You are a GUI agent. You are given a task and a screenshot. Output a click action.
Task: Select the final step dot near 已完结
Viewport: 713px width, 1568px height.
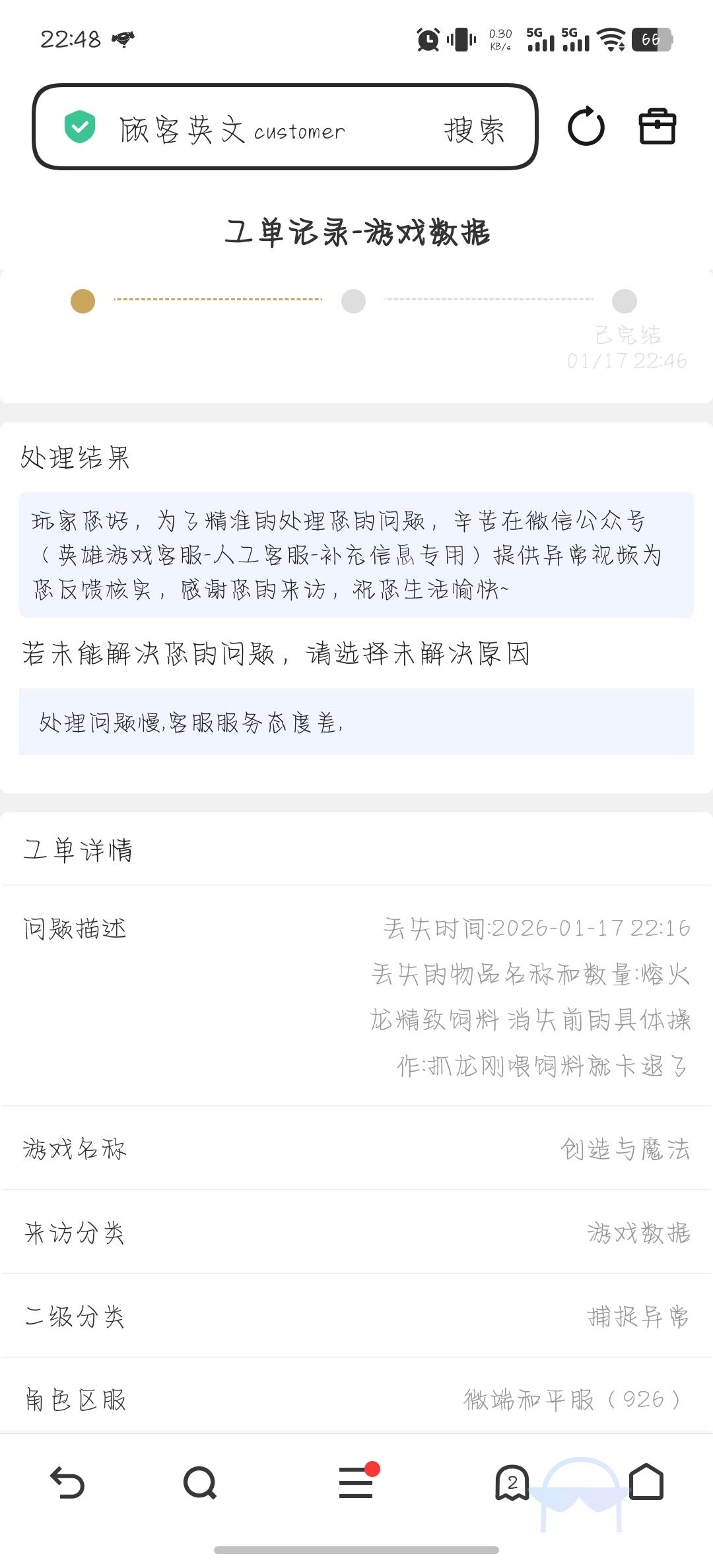coord(624,301)
